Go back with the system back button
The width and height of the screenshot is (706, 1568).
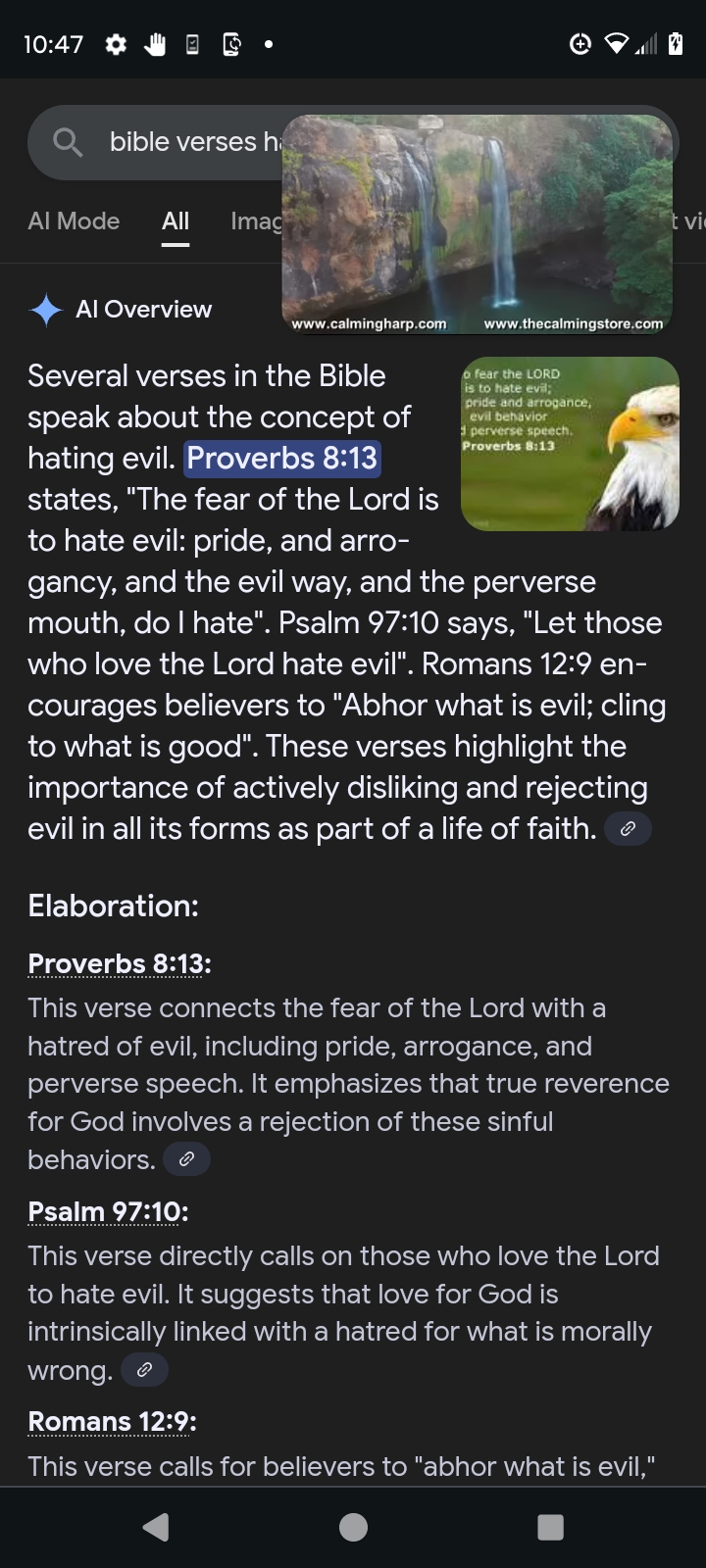tap(156, 1527)
